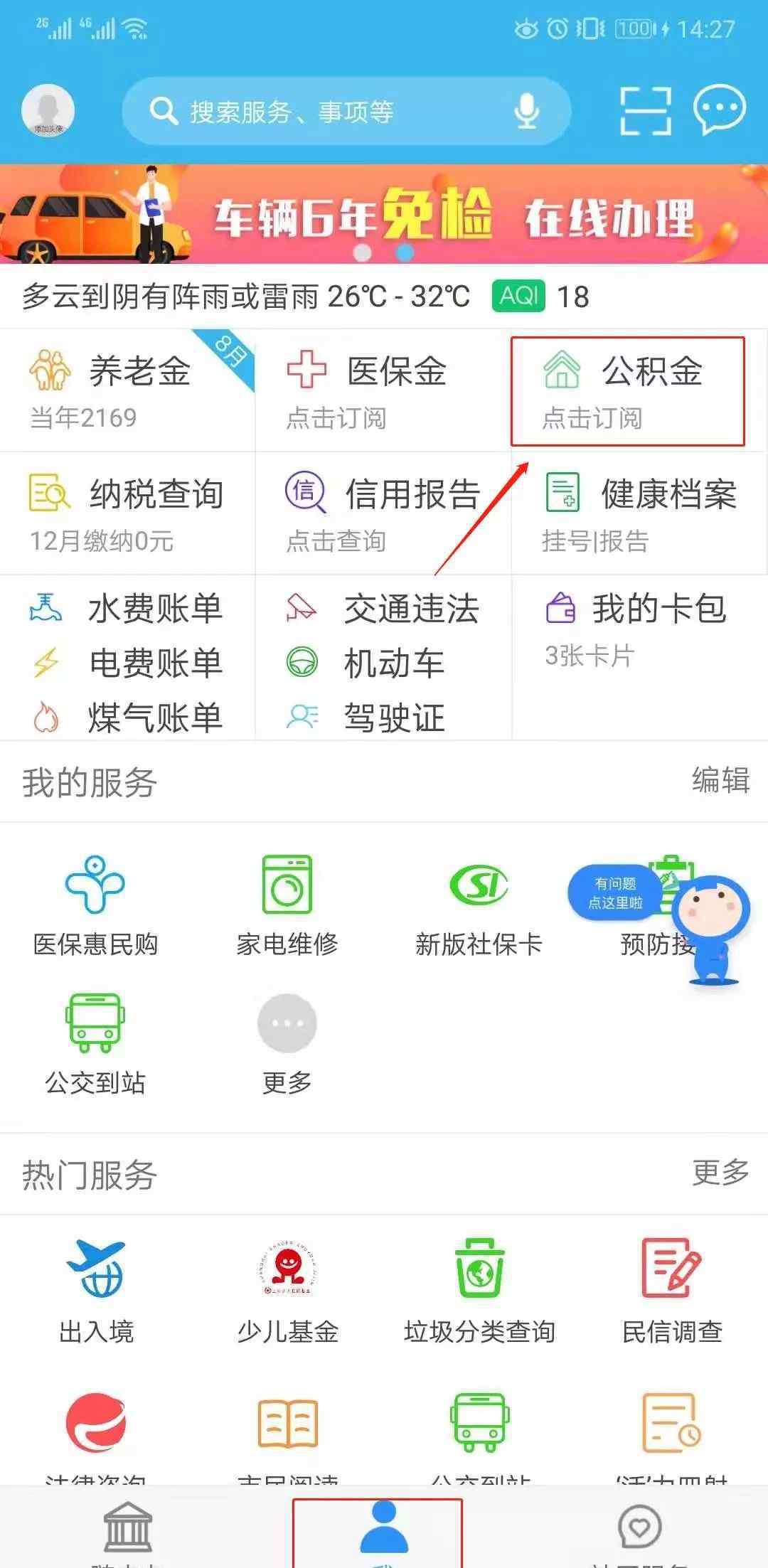Open the profile avatar
The height and width of the screenshot is (1568, 768).
click(x=48, y=111)
